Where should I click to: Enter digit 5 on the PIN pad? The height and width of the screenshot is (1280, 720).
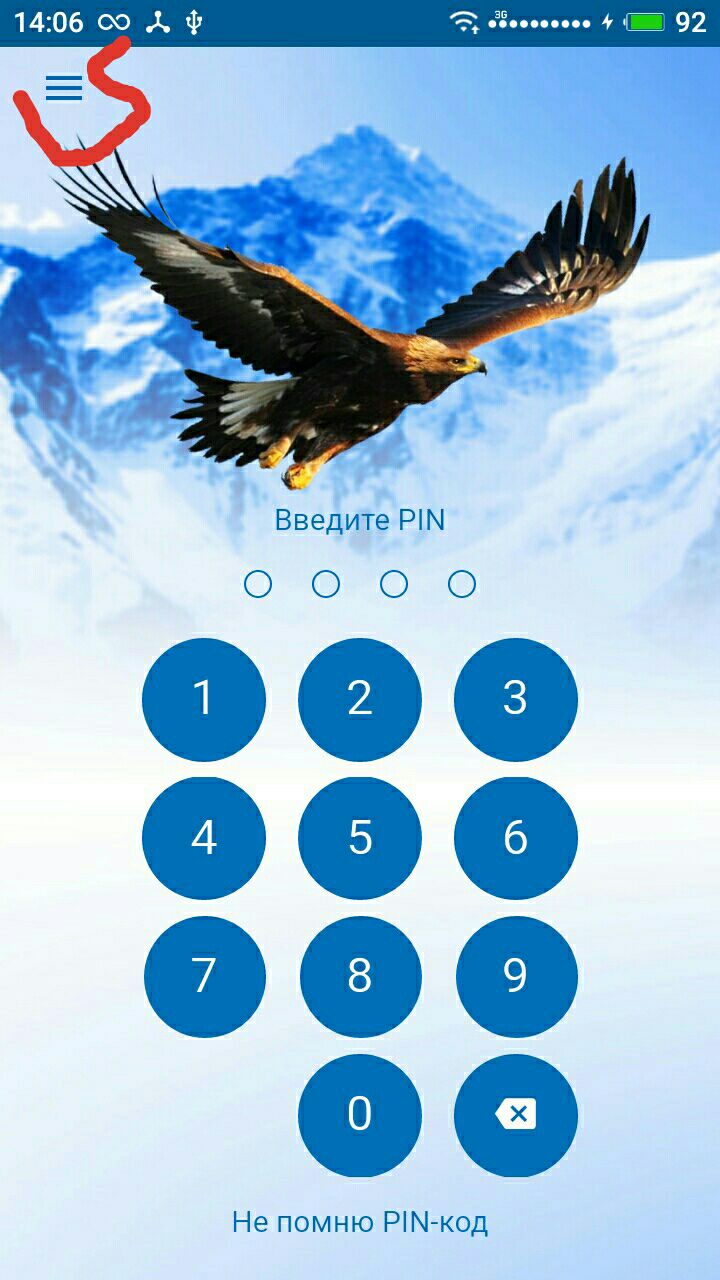(x=360, y=838)
